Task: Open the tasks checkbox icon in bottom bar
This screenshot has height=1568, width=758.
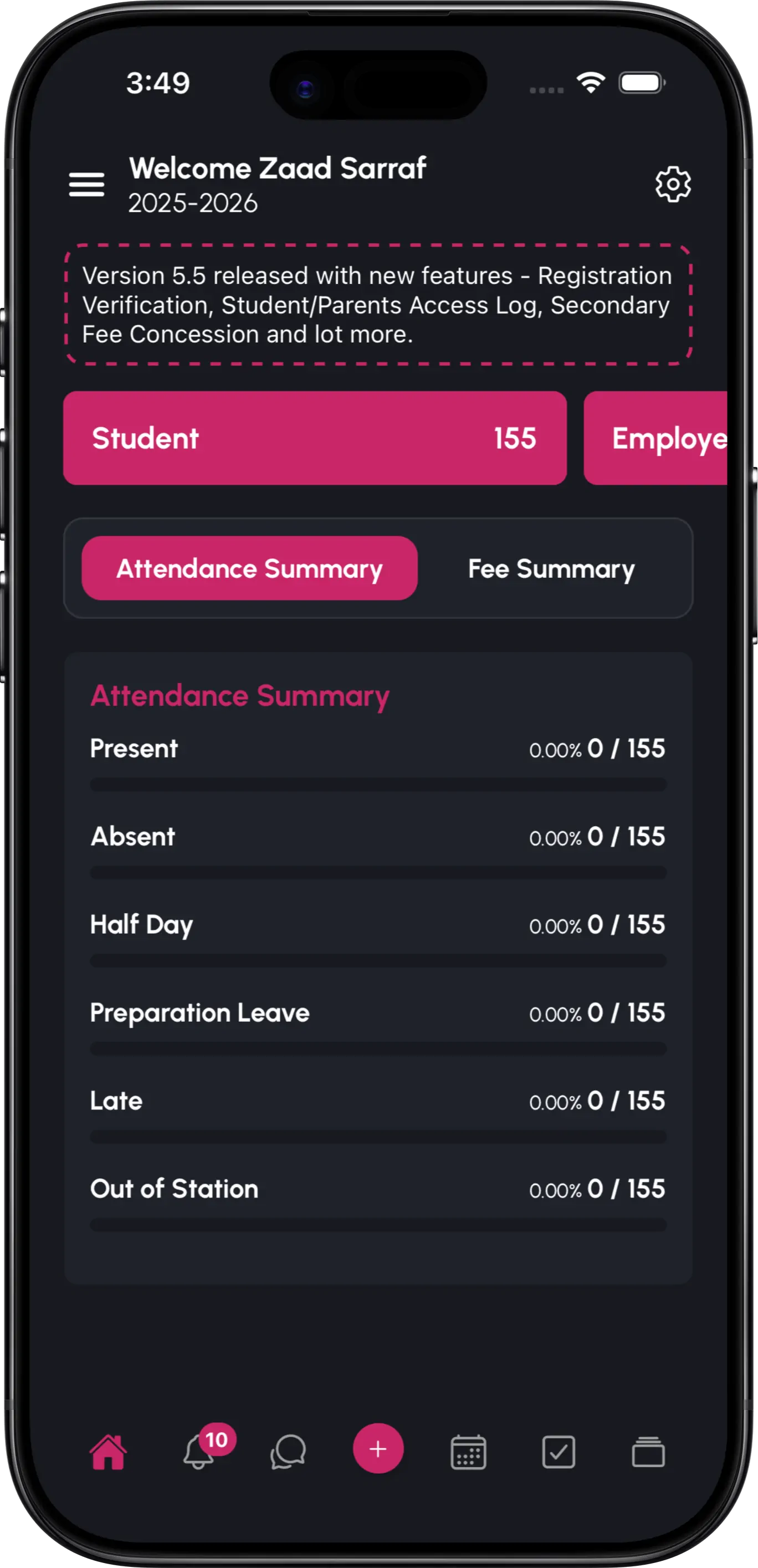Action: pos(559,1449)
